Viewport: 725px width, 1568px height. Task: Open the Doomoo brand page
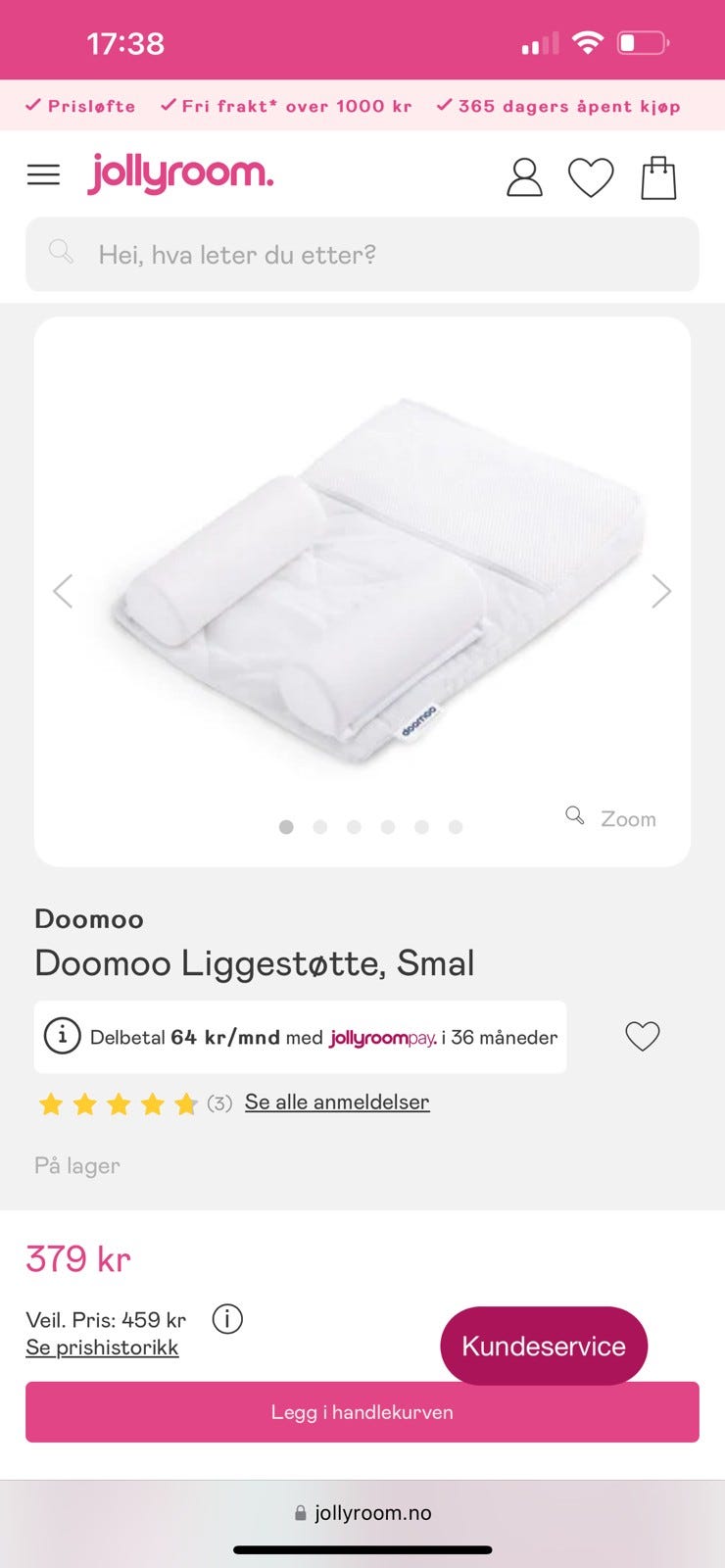tap(89, 919)
